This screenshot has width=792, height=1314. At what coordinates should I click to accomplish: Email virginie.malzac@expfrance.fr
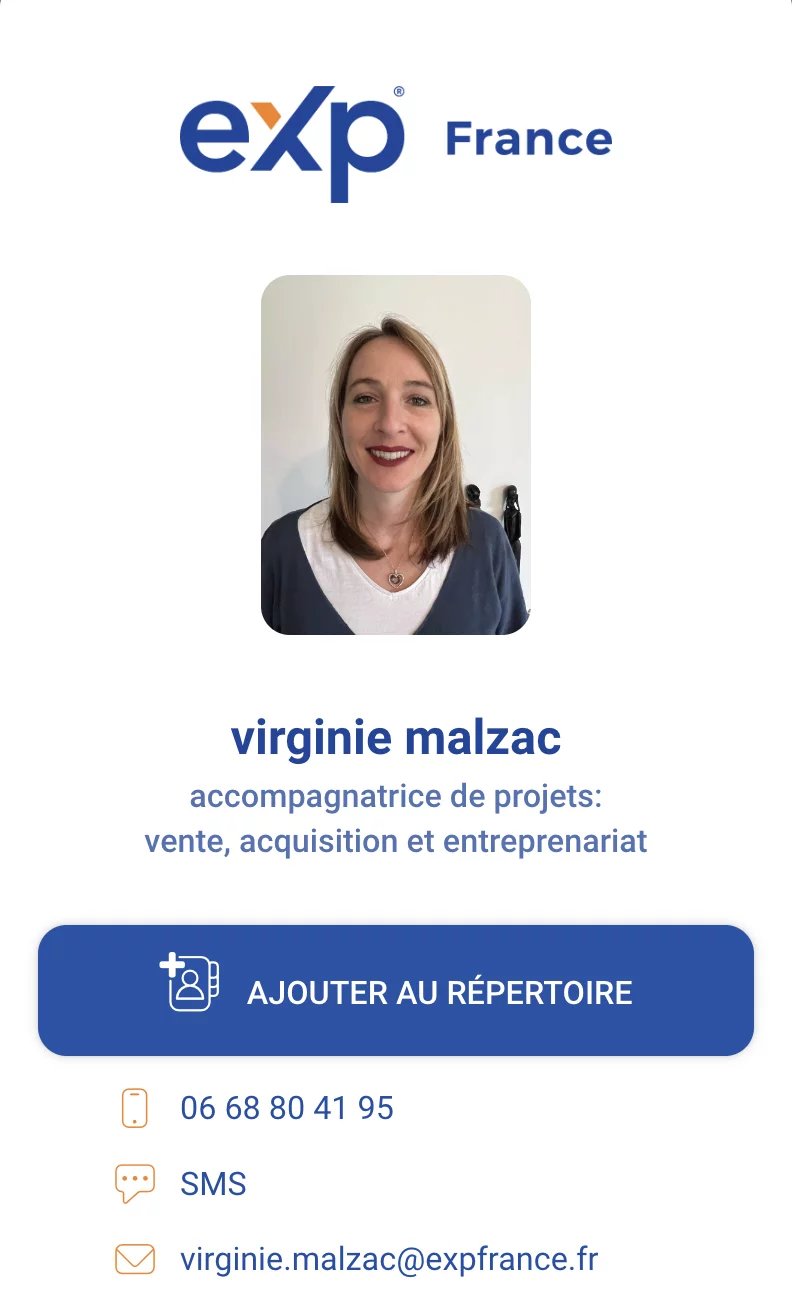388,1259
